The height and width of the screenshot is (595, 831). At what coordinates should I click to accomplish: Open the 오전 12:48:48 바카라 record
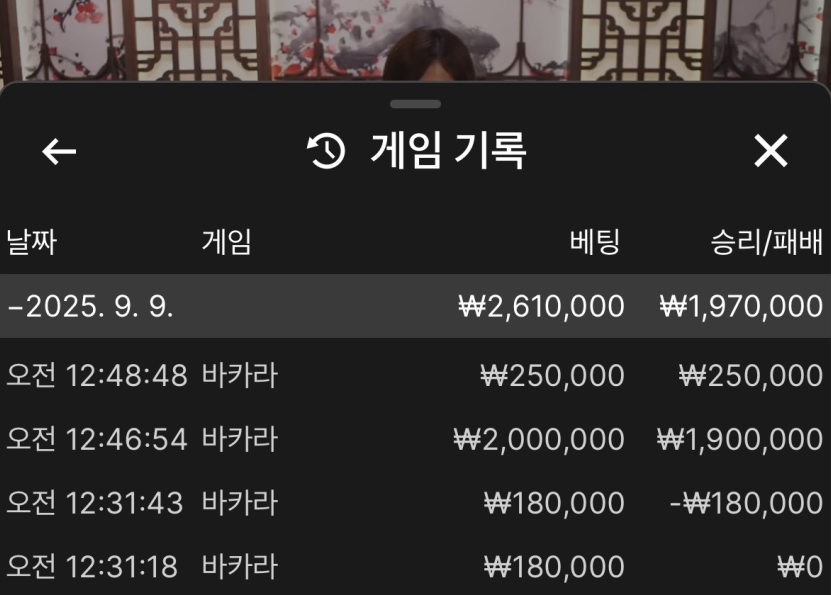(414, 376)
